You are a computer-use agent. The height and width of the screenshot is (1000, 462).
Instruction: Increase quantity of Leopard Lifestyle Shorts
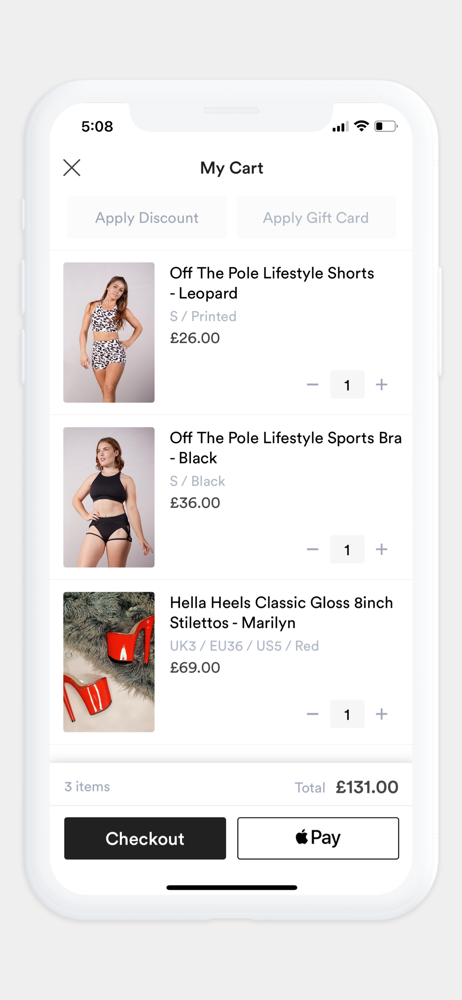[x=382, y=385]
